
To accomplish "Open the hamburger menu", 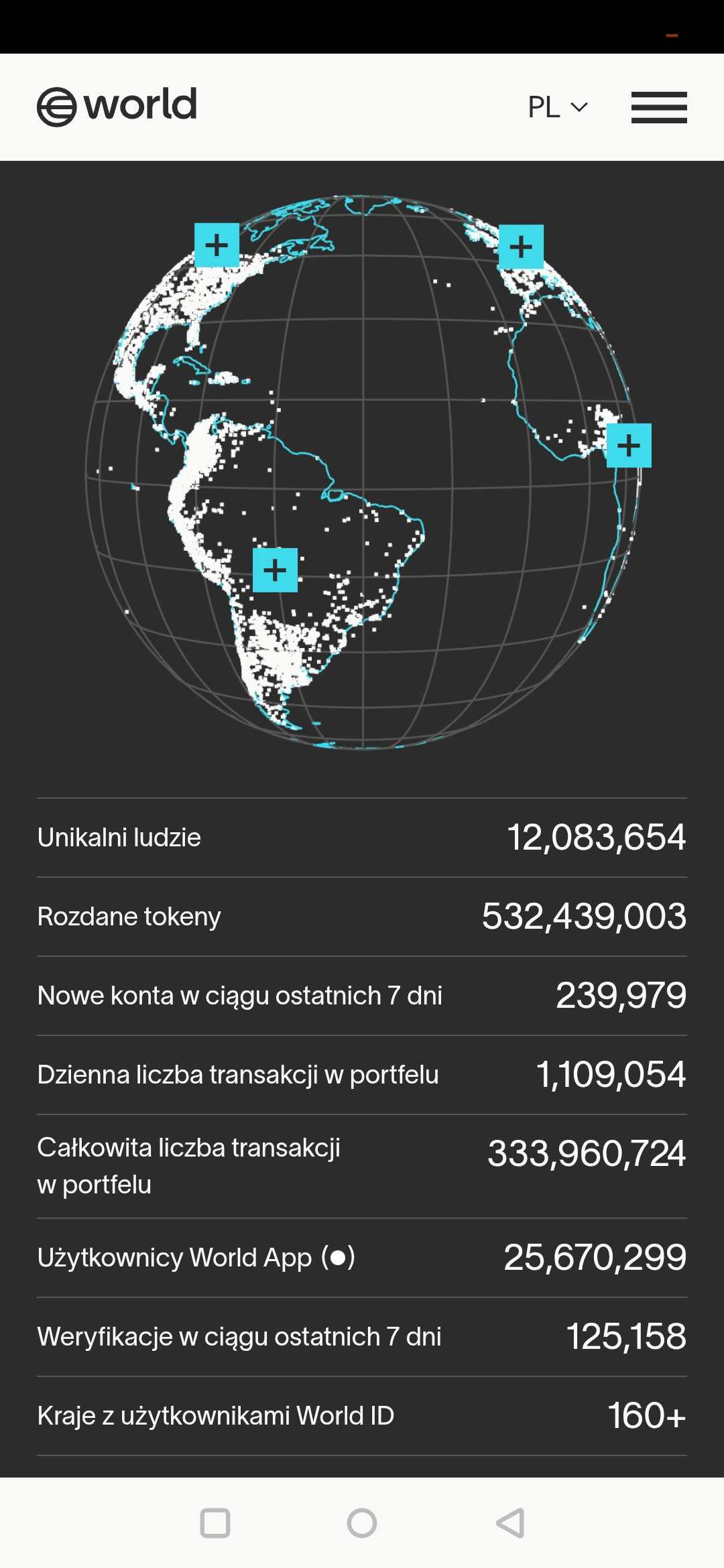I will pos(659,107).
